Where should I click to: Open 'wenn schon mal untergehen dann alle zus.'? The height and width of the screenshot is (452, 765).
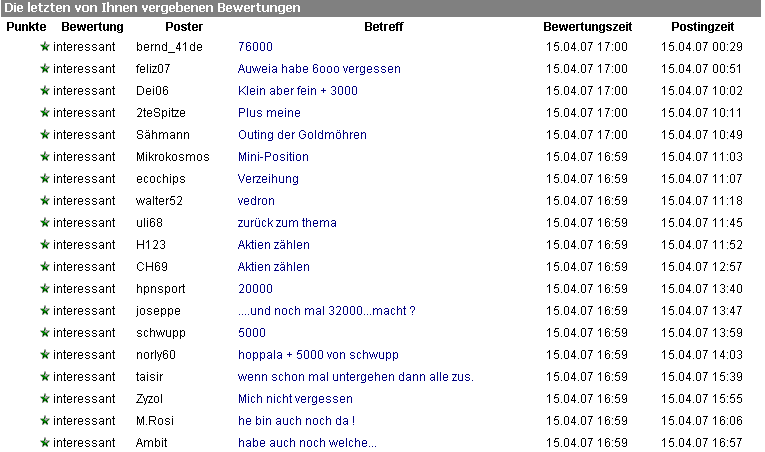pos(355,377)
